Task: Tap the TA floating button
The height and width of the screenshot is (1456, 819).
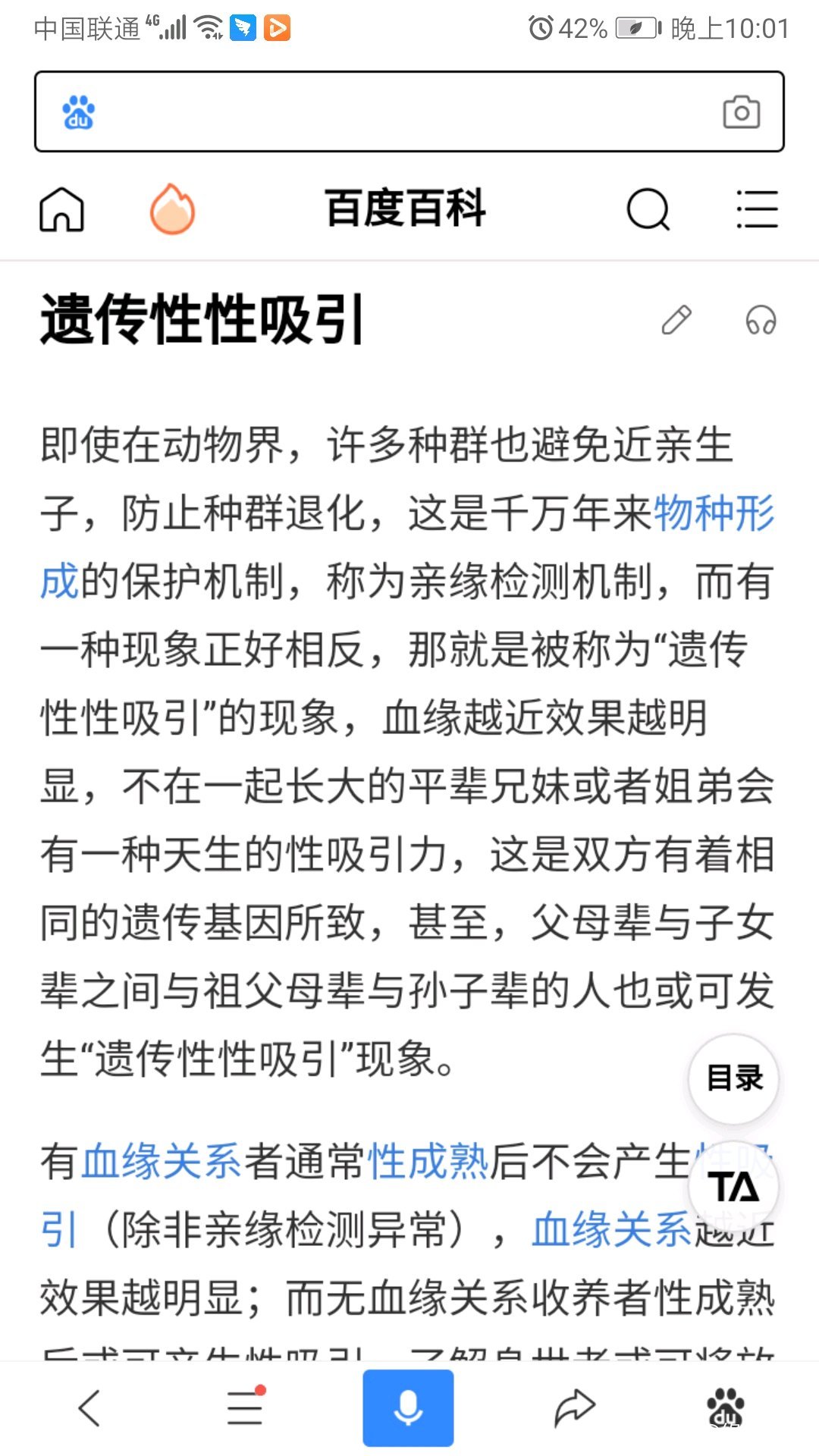Action: pyautogui.click(x=734, y=1187)
